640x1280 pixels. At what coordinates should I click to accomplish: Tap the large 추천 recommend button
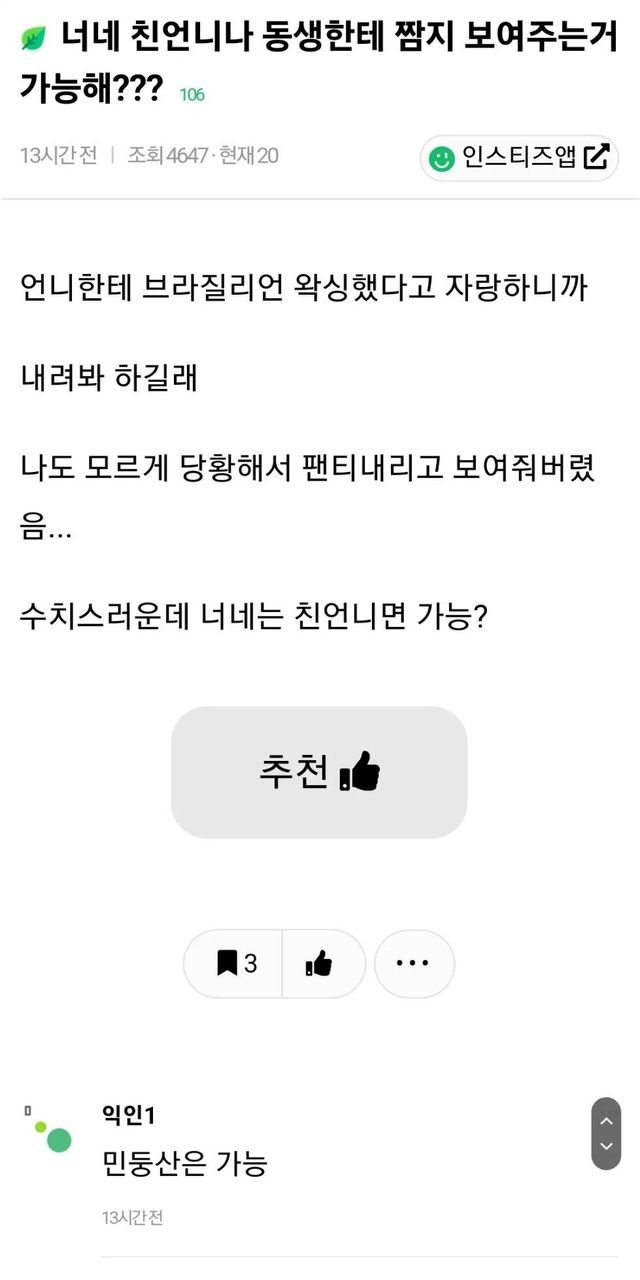pyautogui.click(x=319, y=772)
